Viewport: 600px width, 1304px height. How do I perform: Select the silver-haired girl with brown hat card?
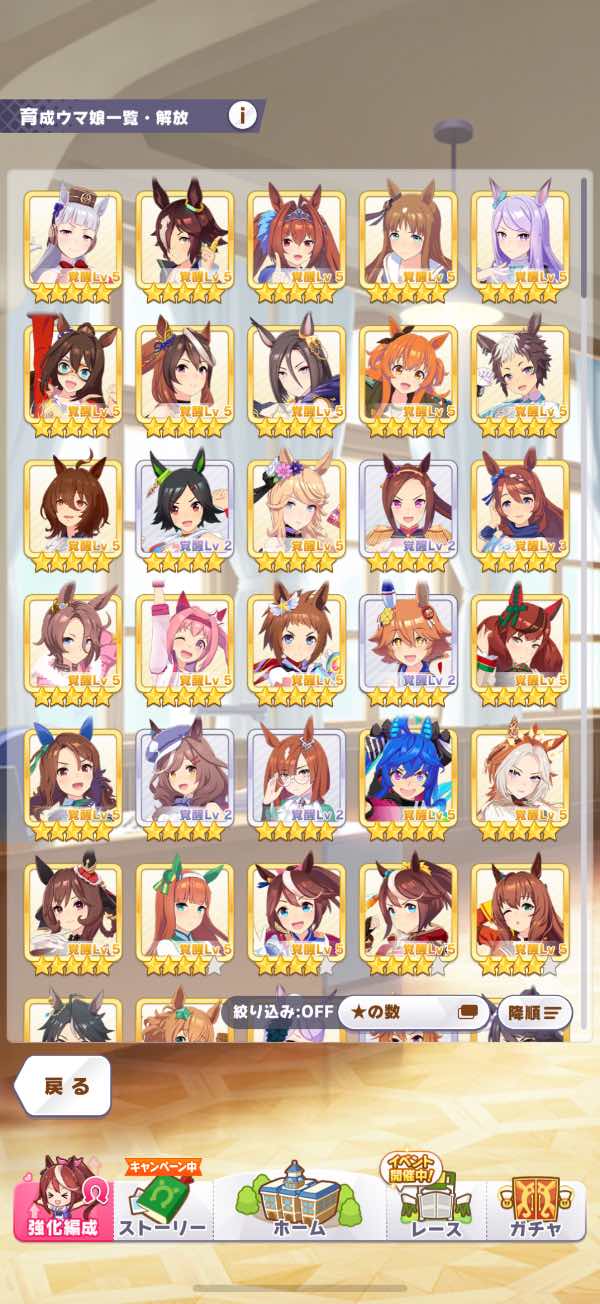click(74, 239)
